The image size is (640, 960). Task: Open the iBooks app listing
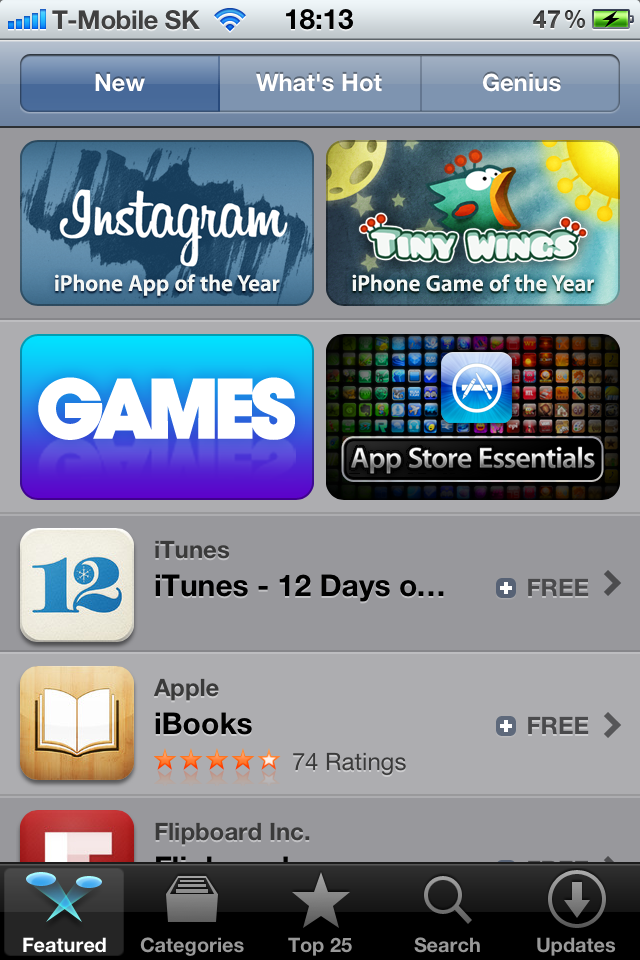pos(300,724)
